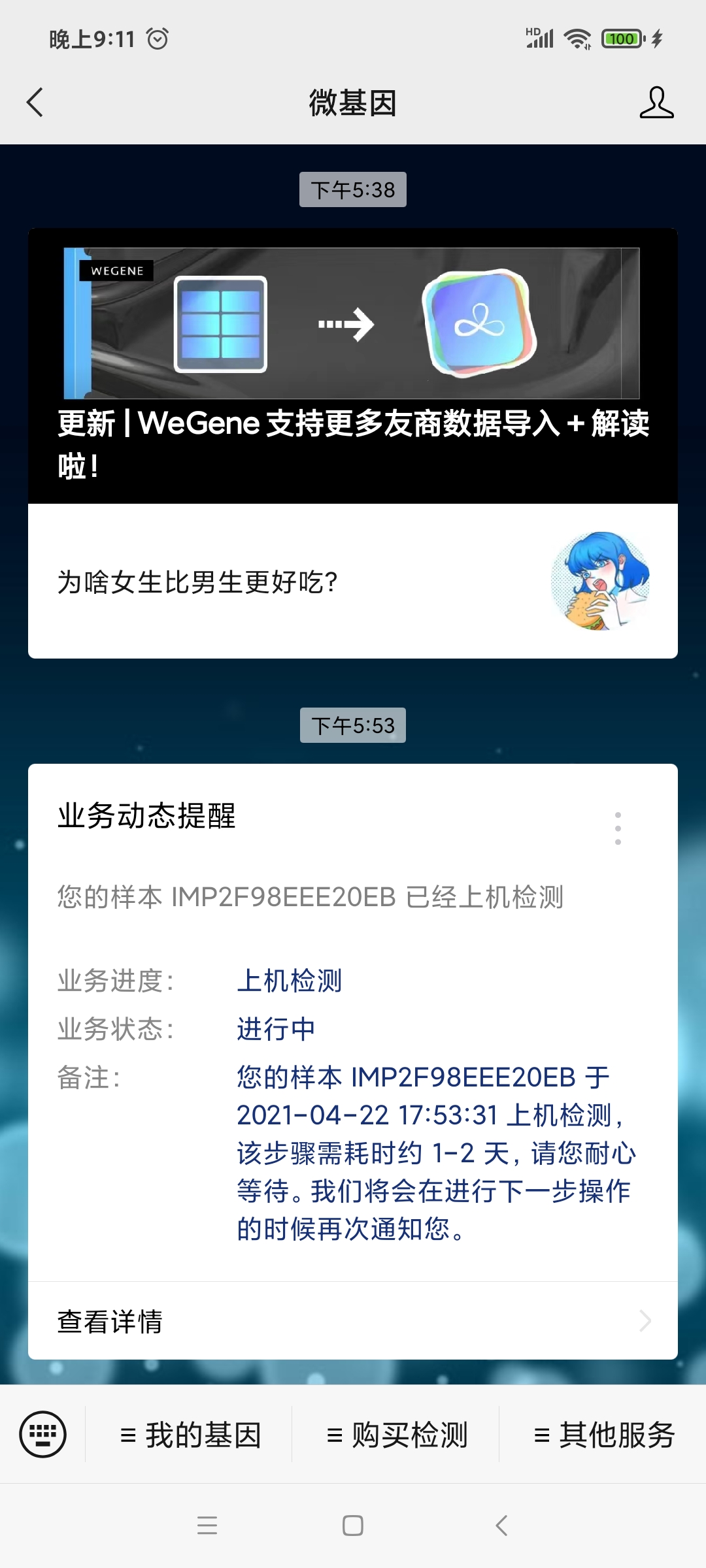Switch to keyboard input mode
This screenshot has height=1568, width=706.
[x=43, y=1435]
